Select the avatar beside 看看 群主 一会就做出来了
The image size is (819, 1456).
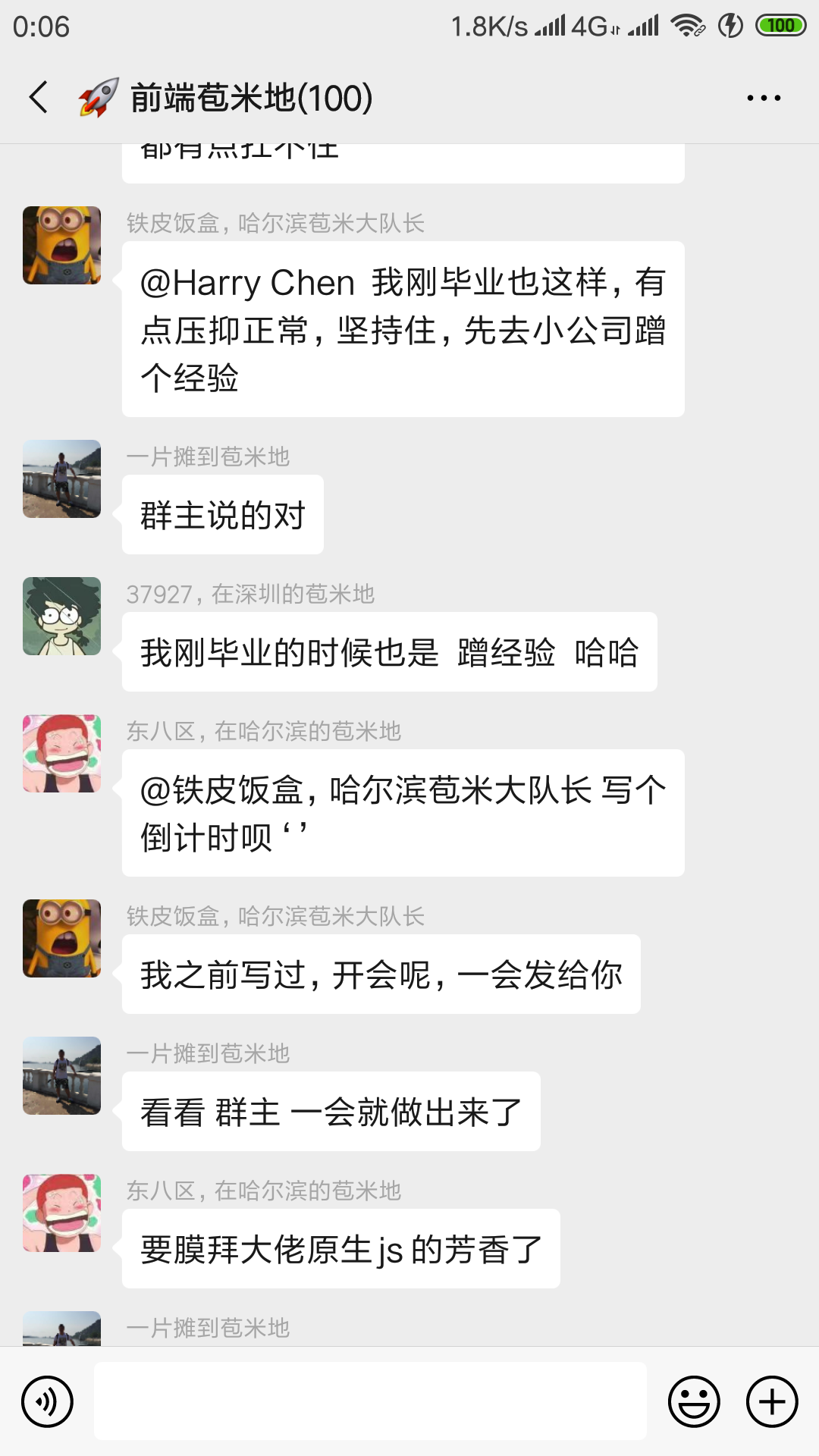click(61, 1075)
